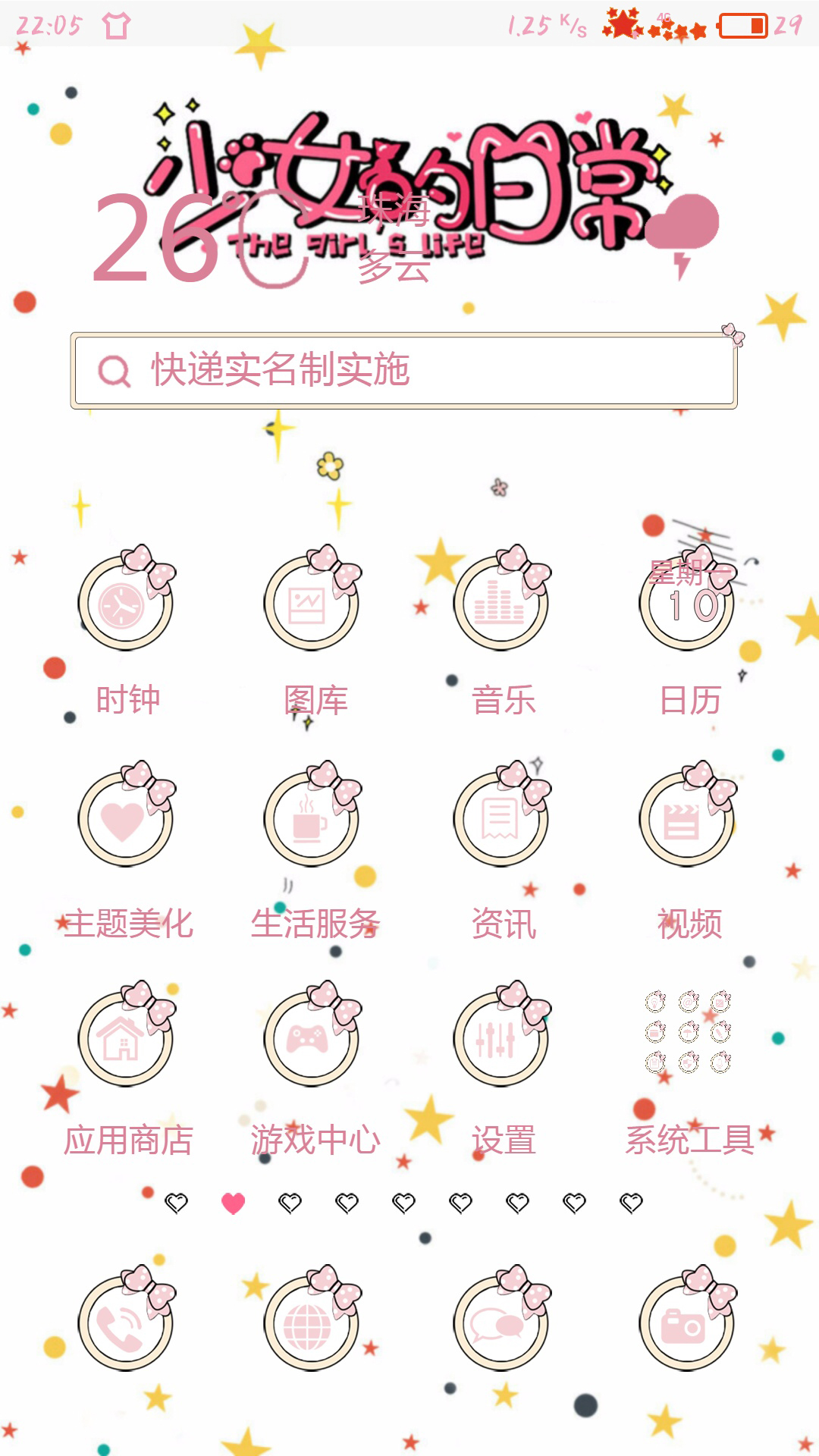The width and height of the screenshot is (819, 1456).
Task: Launch the camera from the dock
Action: tap(687, 1323)
